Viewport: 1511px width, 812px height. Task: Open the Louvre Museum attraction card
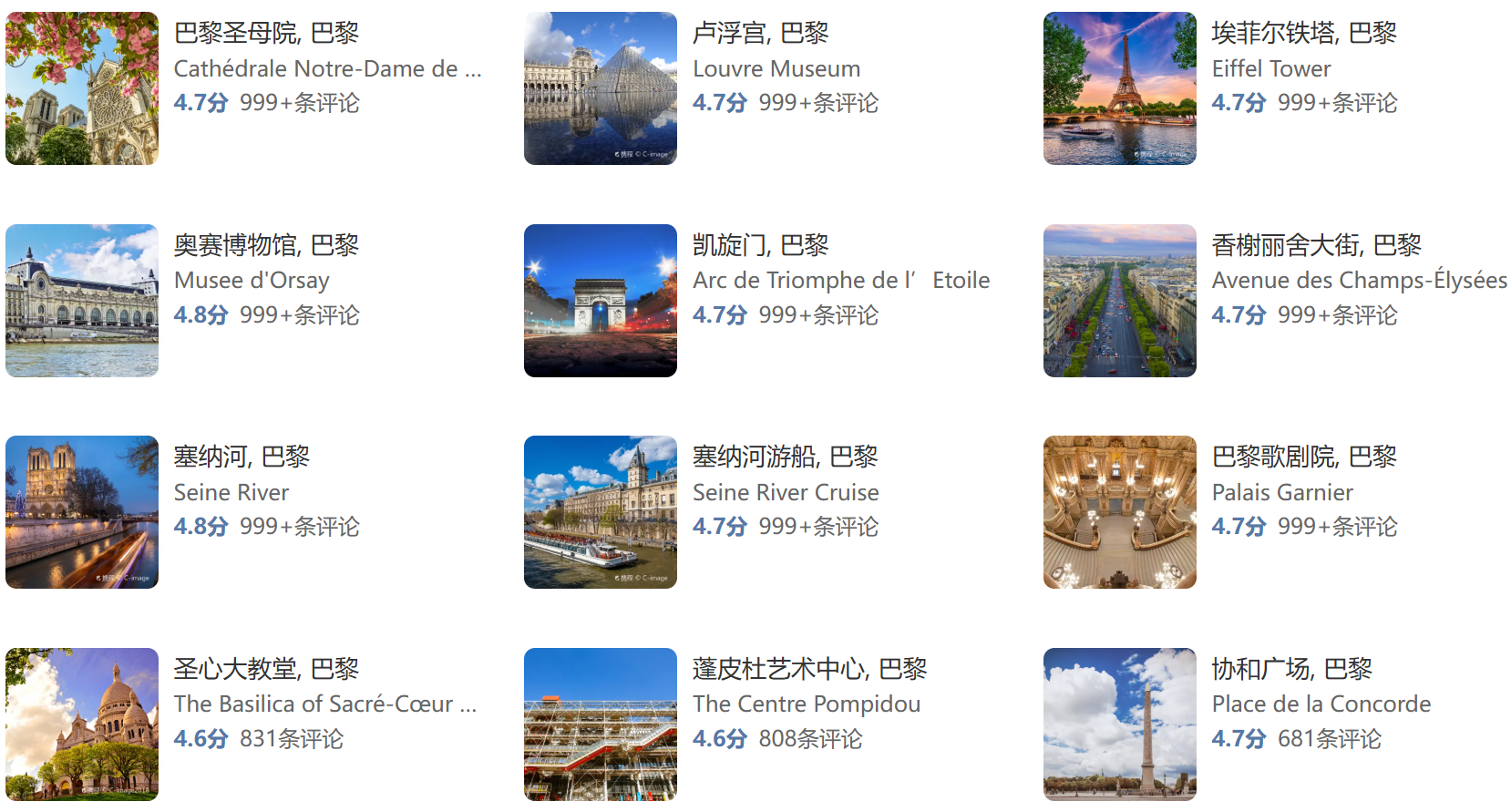[x=759, y=34]
